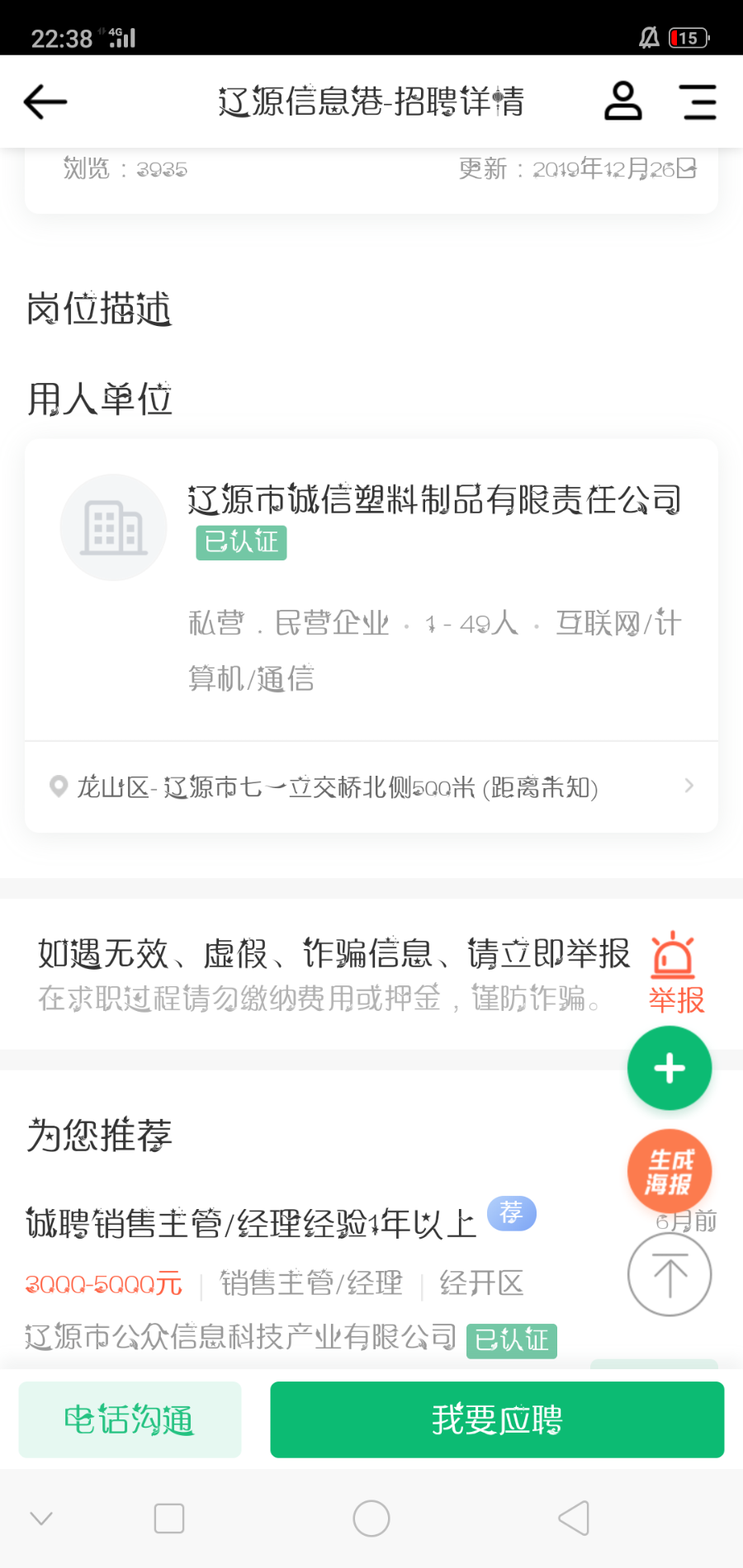
Task: Tap 生成海报 to generate a poster
Action: (x=670, y=1172)
